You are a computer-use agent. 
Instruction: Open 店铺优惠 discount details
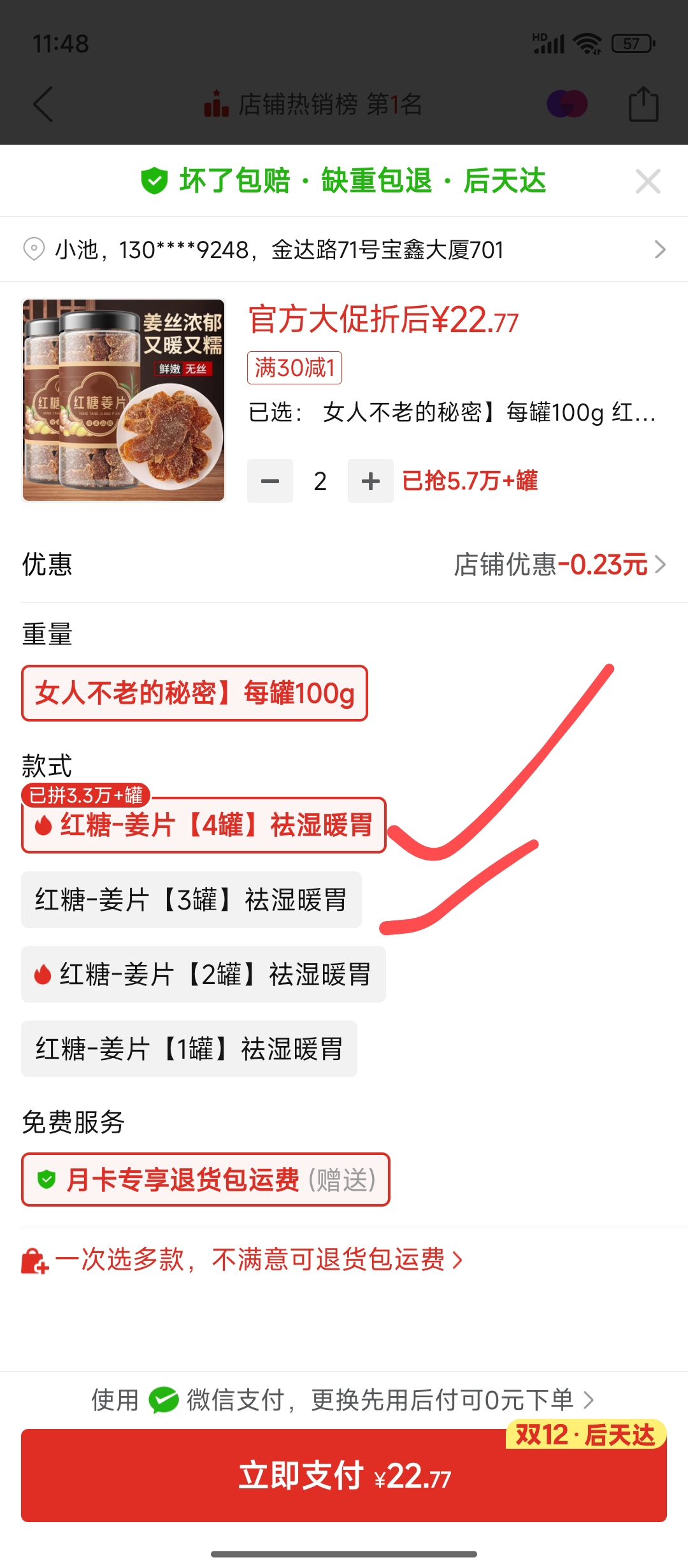559,565
